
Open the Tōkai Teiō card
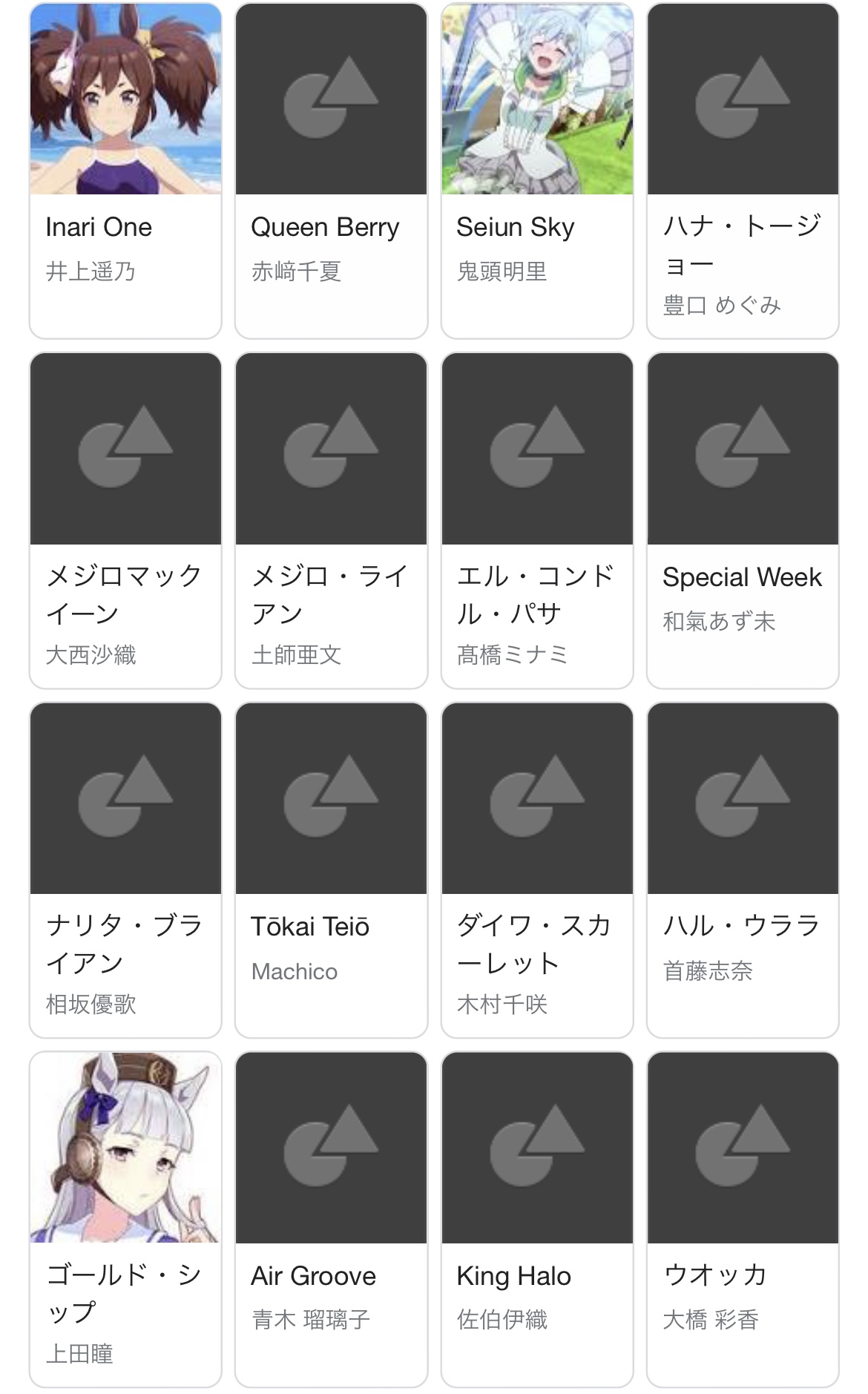(331, 869)
